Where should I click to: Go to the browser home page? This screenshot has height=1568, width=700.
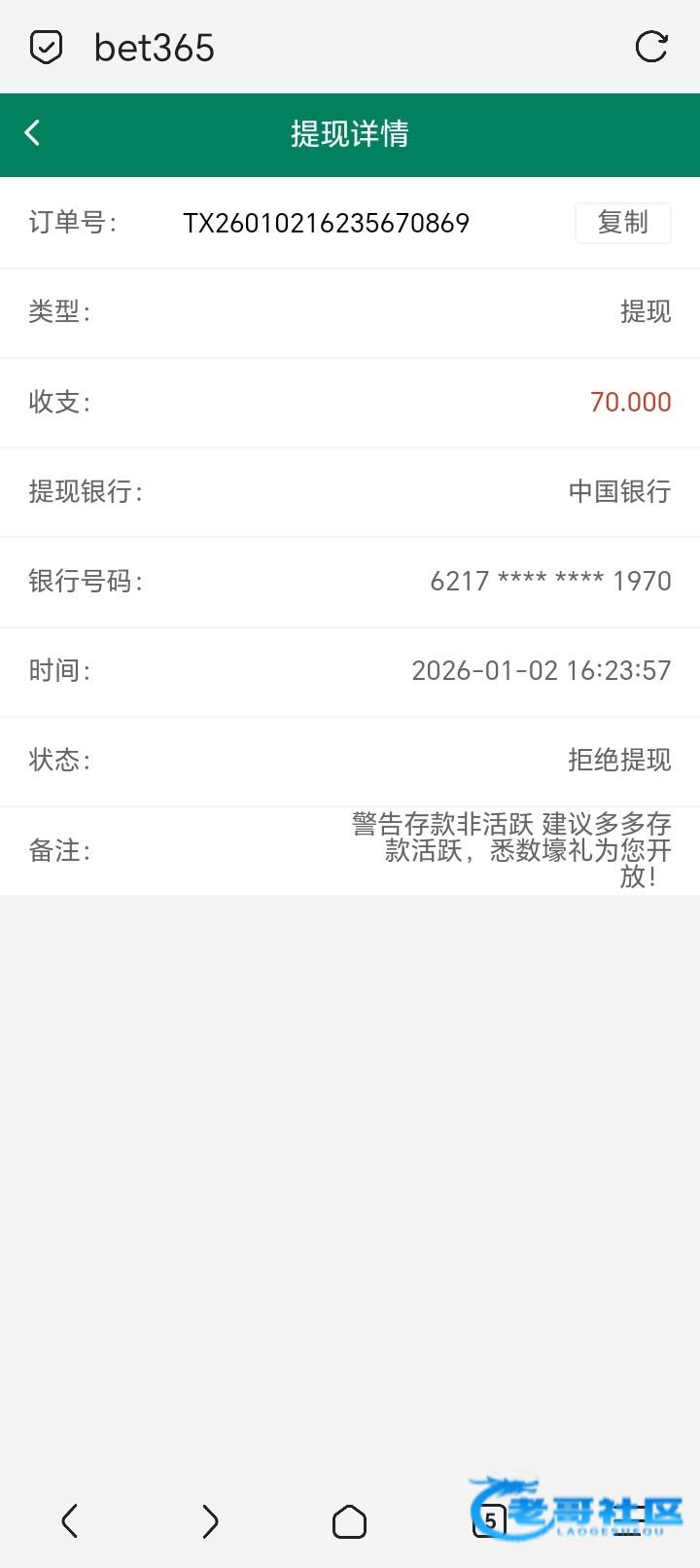click(349, 1521)
